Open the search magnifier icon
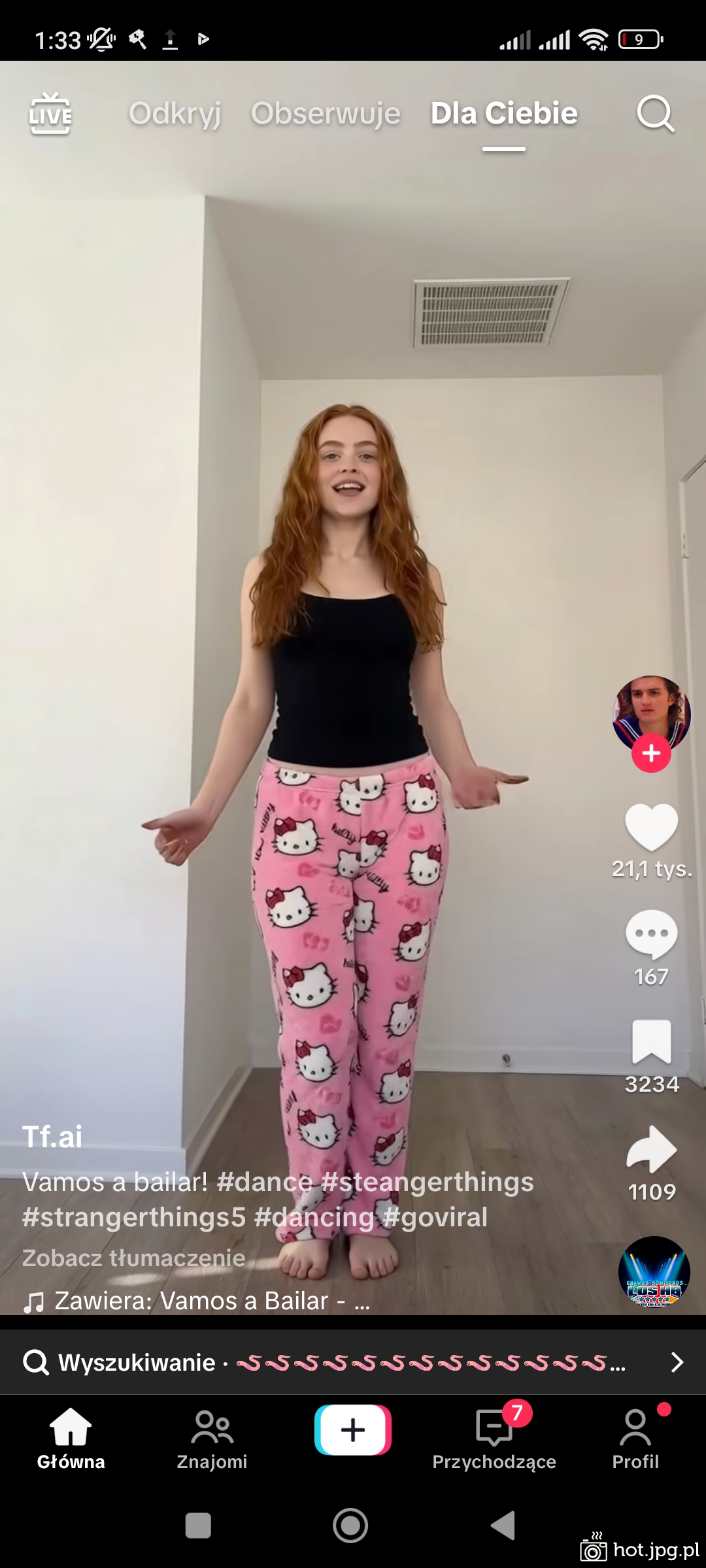This screenshot has height=1568, width=706. (655, 114)
